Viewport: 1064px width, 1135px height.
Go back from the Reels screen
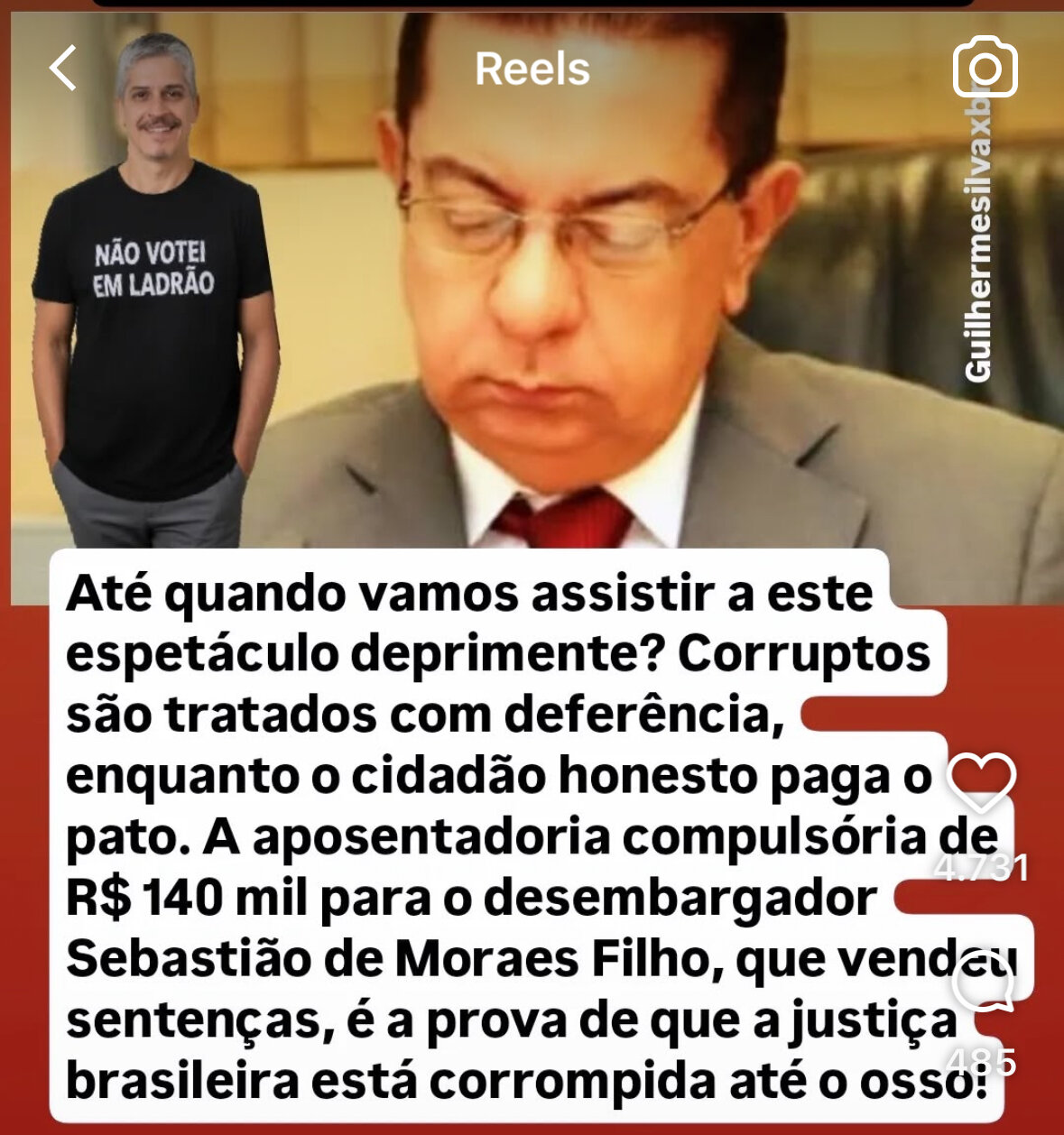[x=63, y=69]
